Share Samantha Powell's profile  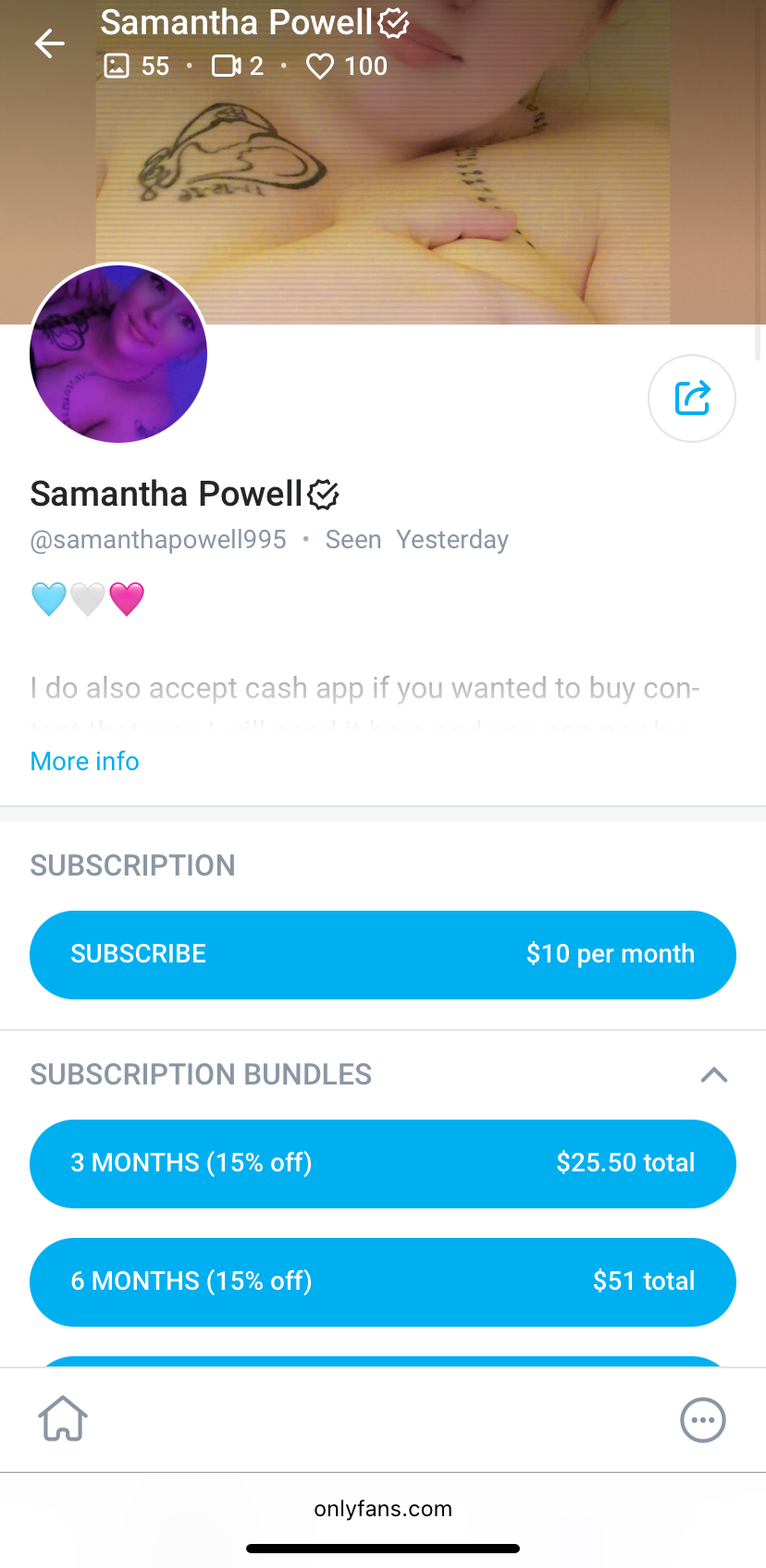click(x=692, y=398)
